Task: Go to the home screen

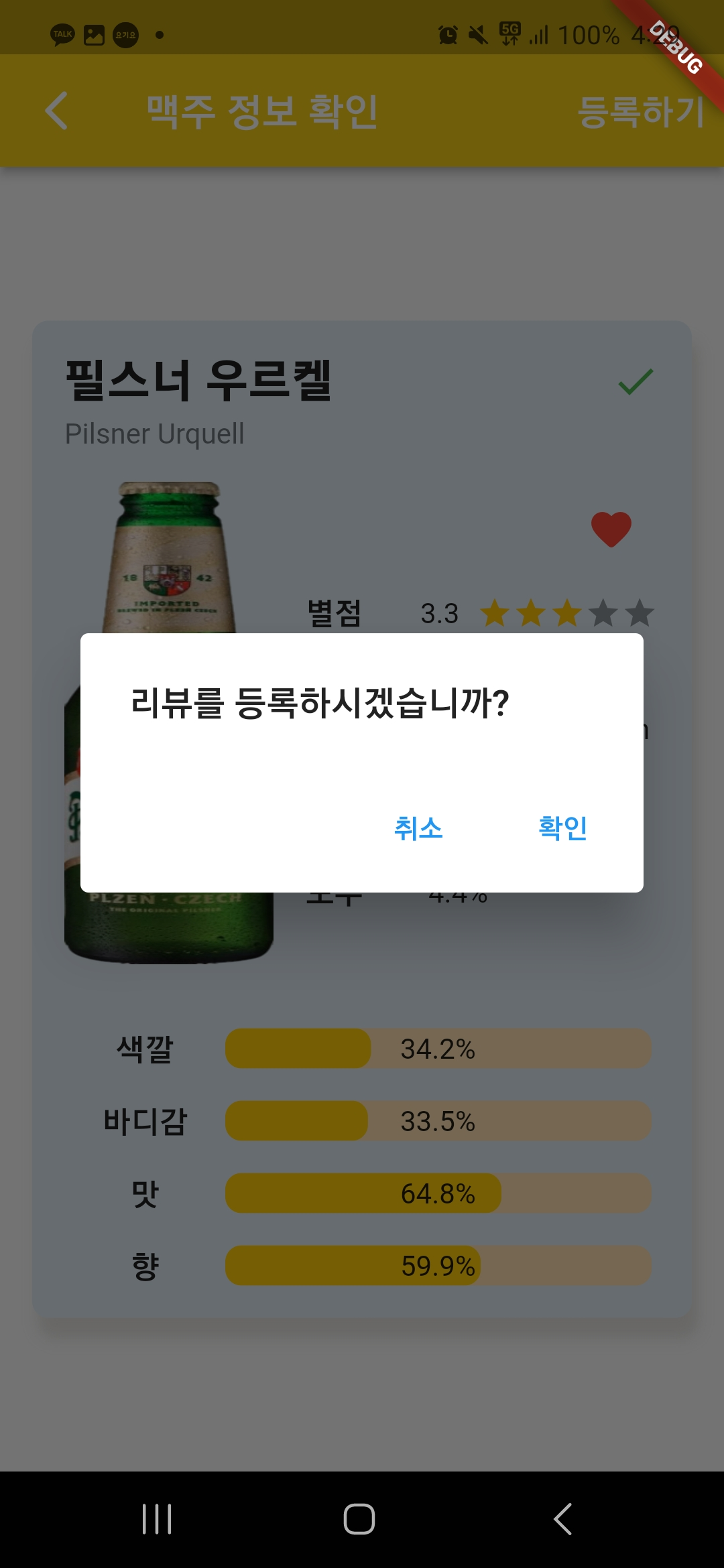Action: point(359,1518)
